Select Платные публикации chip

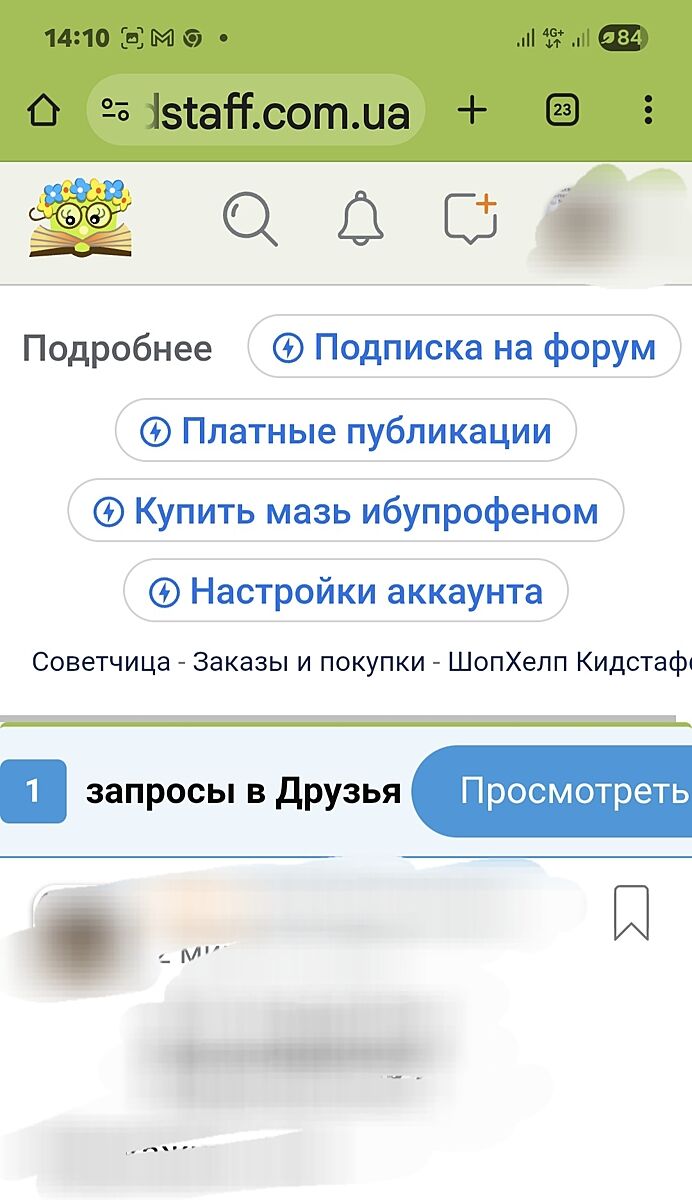click(346, 431)
